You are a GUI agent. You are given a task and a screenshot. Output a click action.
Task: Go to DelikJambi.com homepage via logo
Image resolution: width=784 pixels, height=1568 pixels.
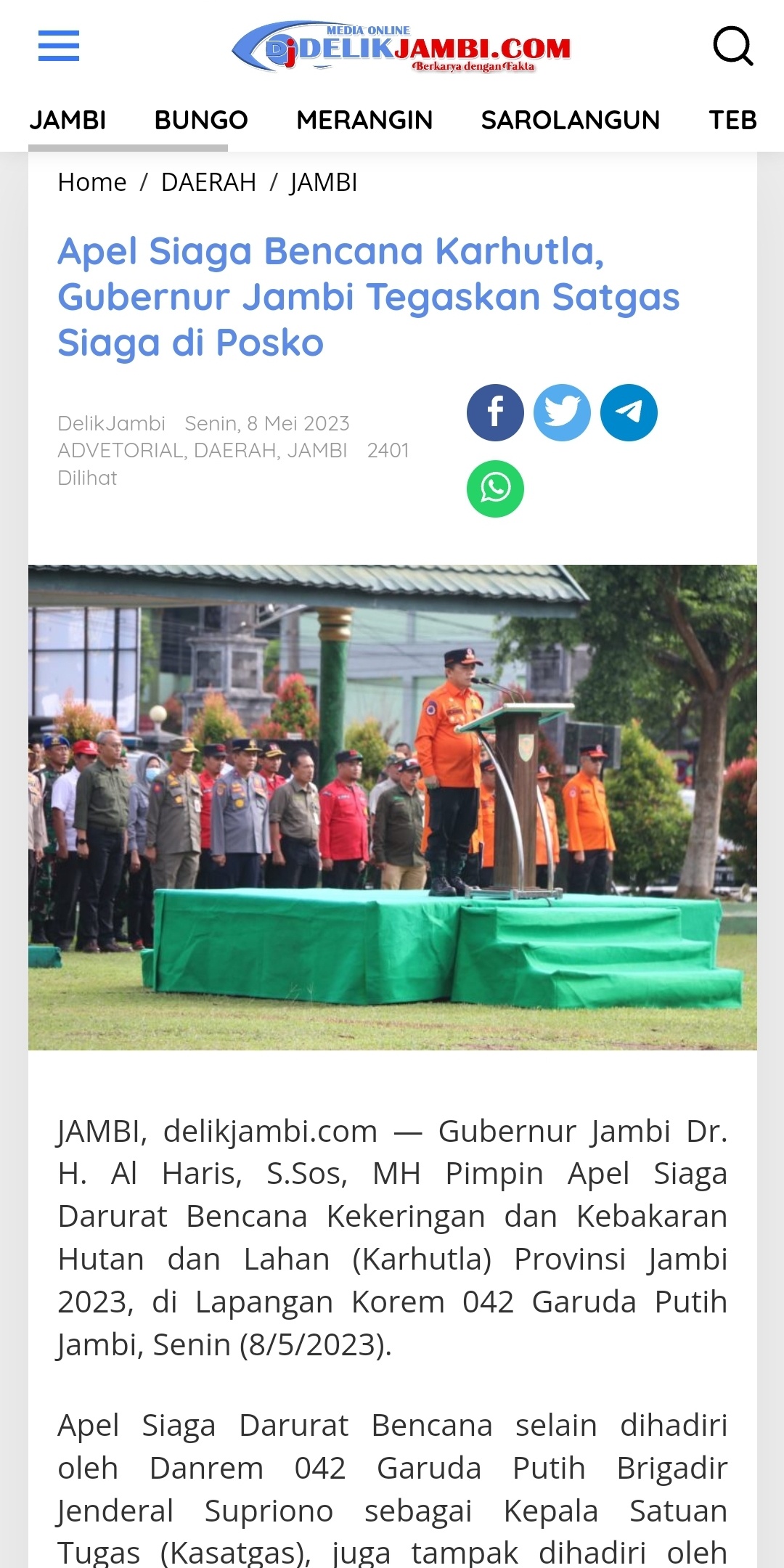[401, 47]
